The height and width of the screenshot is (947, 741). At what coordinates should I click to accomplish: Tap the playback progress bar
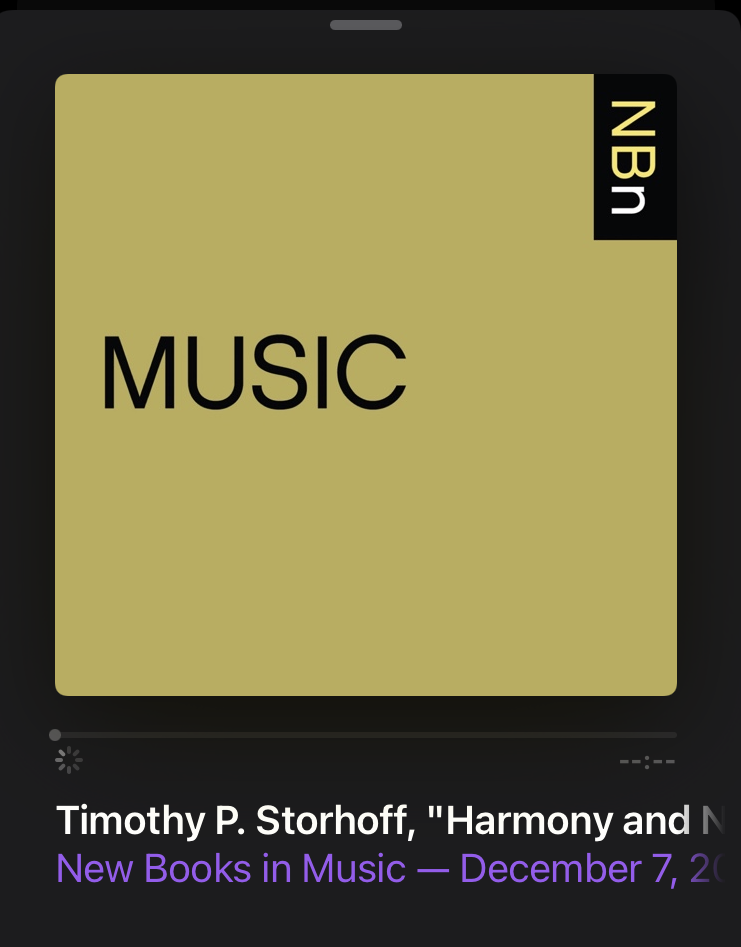click(366, 735)
